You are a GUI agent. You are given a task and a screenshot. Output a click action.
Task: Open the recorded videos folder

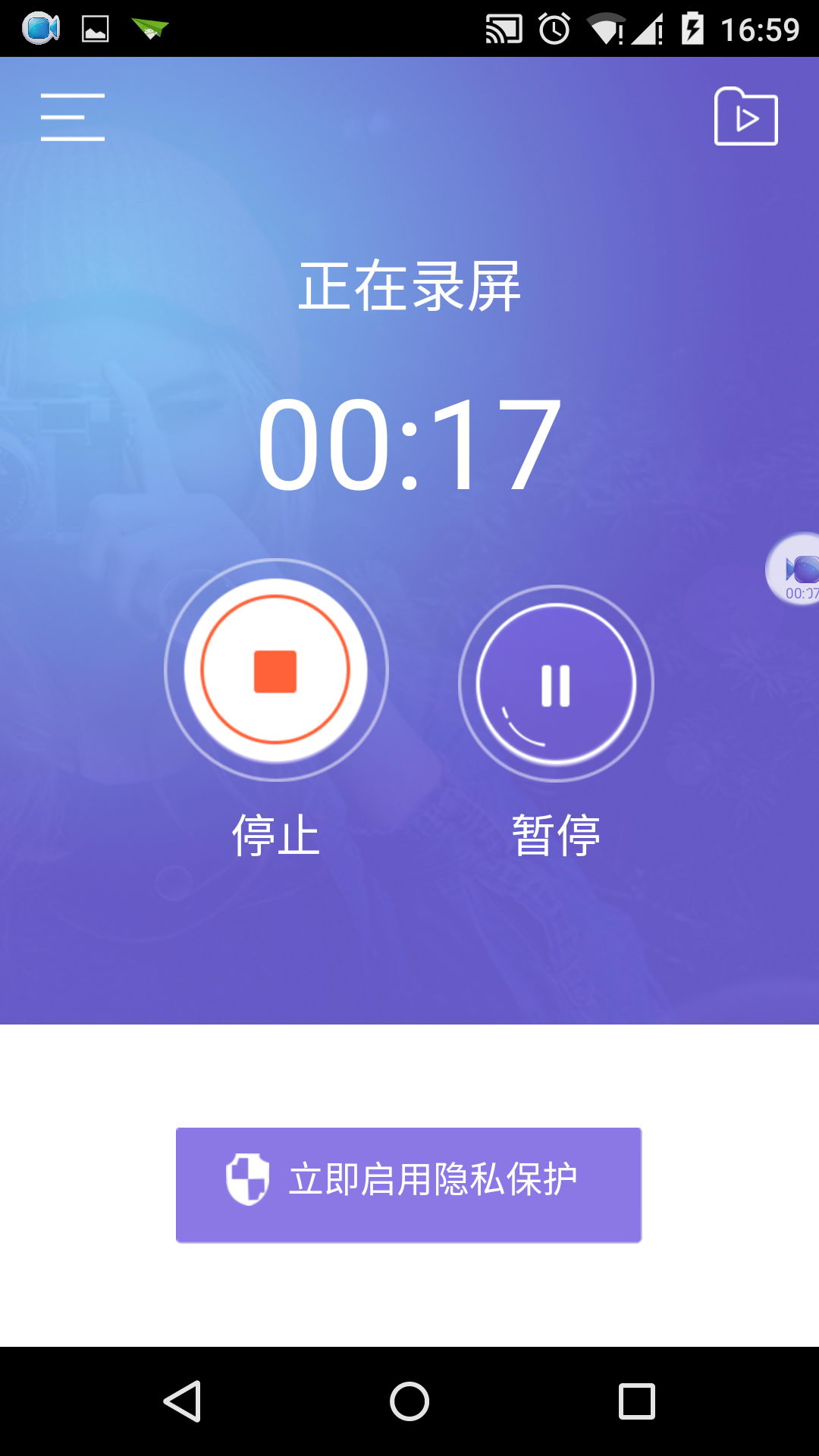[x=747, y=118]
